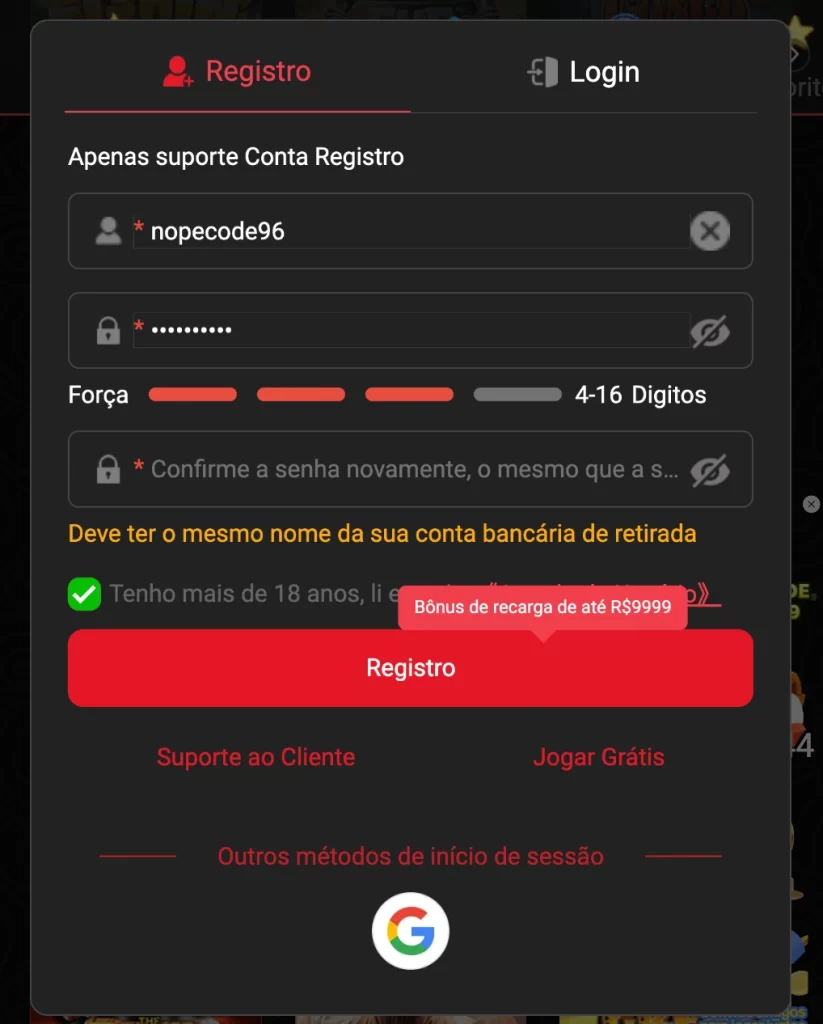Tap the red Registro button
The image size is (823, 1024).
coord(410,668)
